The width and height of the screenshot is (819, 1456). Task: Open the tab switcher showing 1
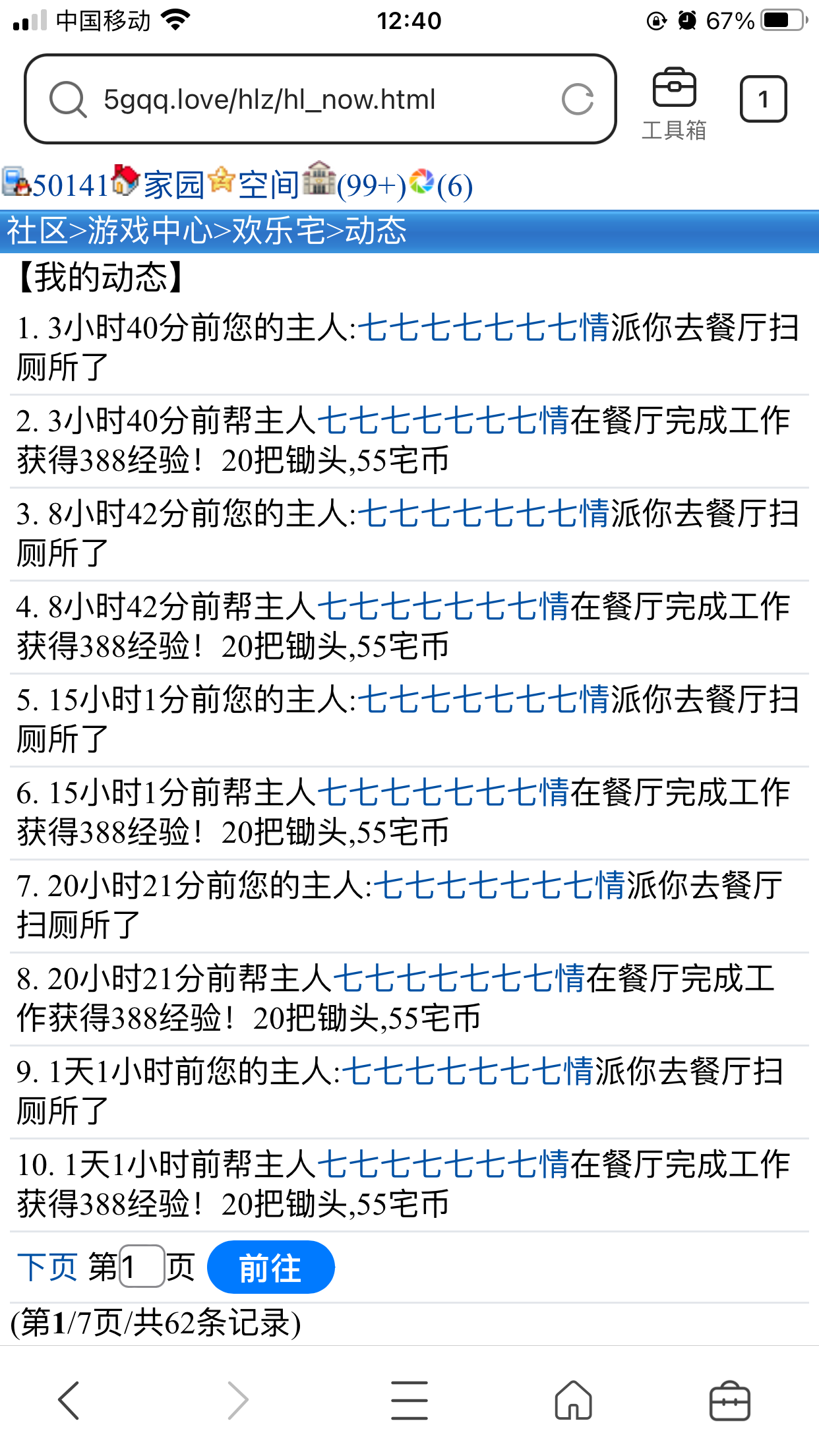[763, 100]
